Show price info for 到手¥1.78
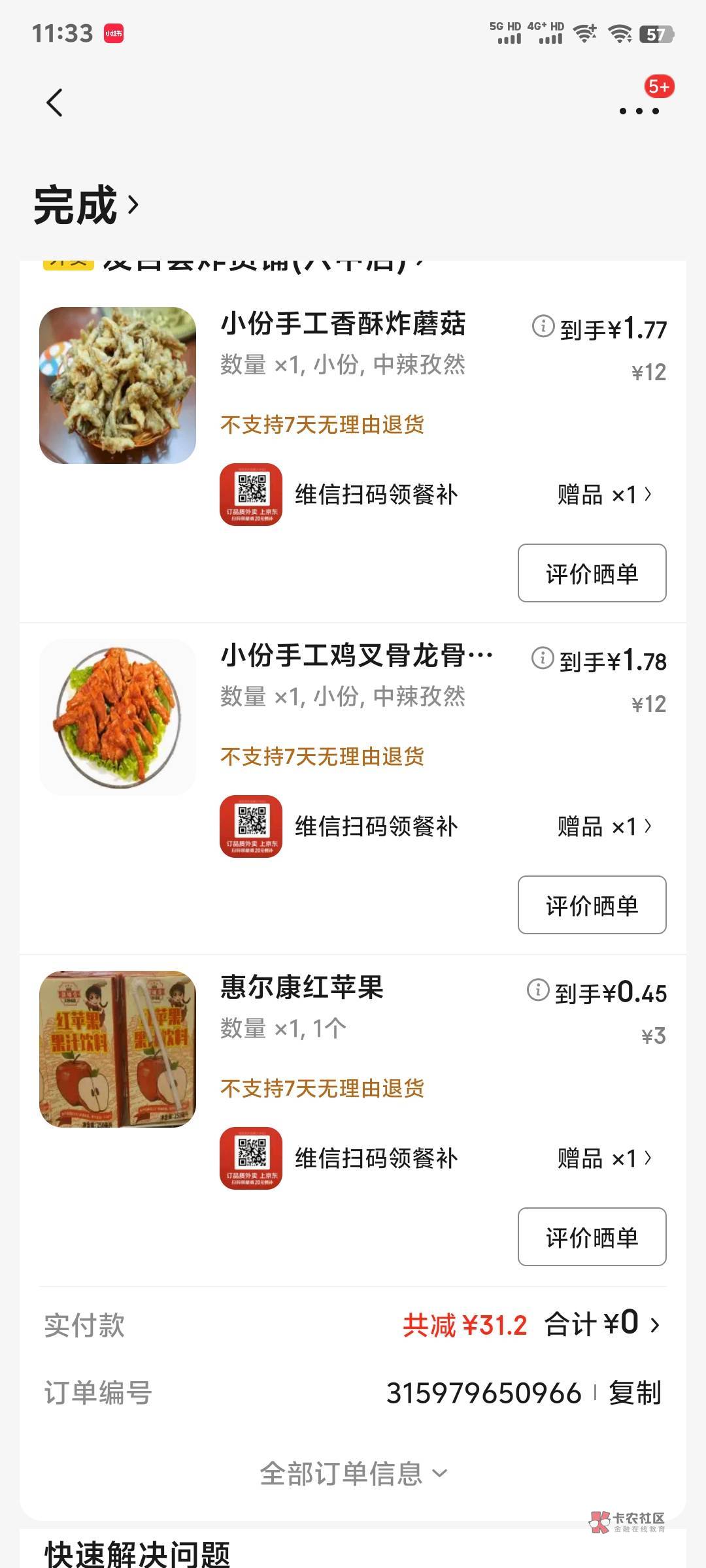 tap(542, 657)
